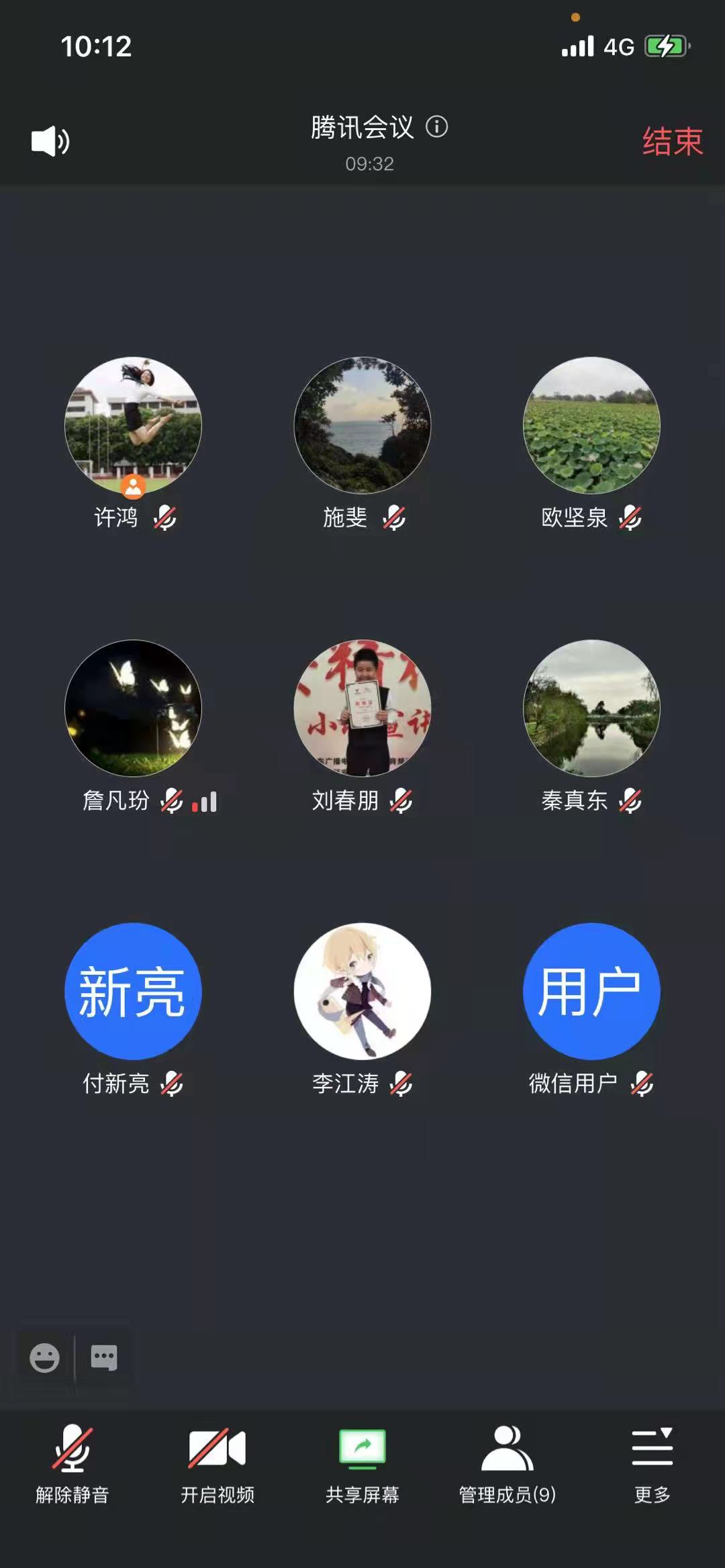Select participant 刘春朋's avatar
The height and width of the screenshot is (1568, 725).
(362, 709)
